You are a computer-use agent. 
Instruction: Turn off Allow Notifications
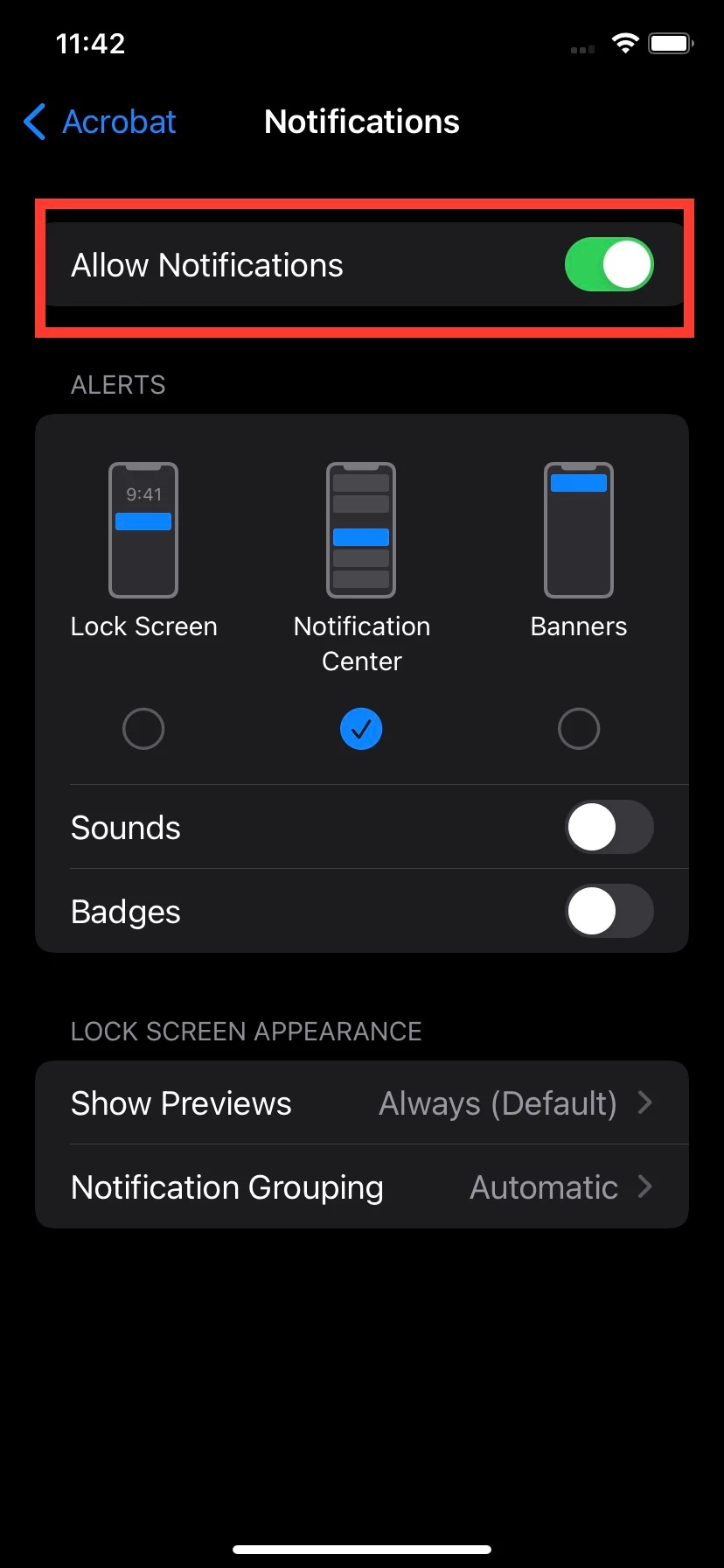tap(609, 265)
